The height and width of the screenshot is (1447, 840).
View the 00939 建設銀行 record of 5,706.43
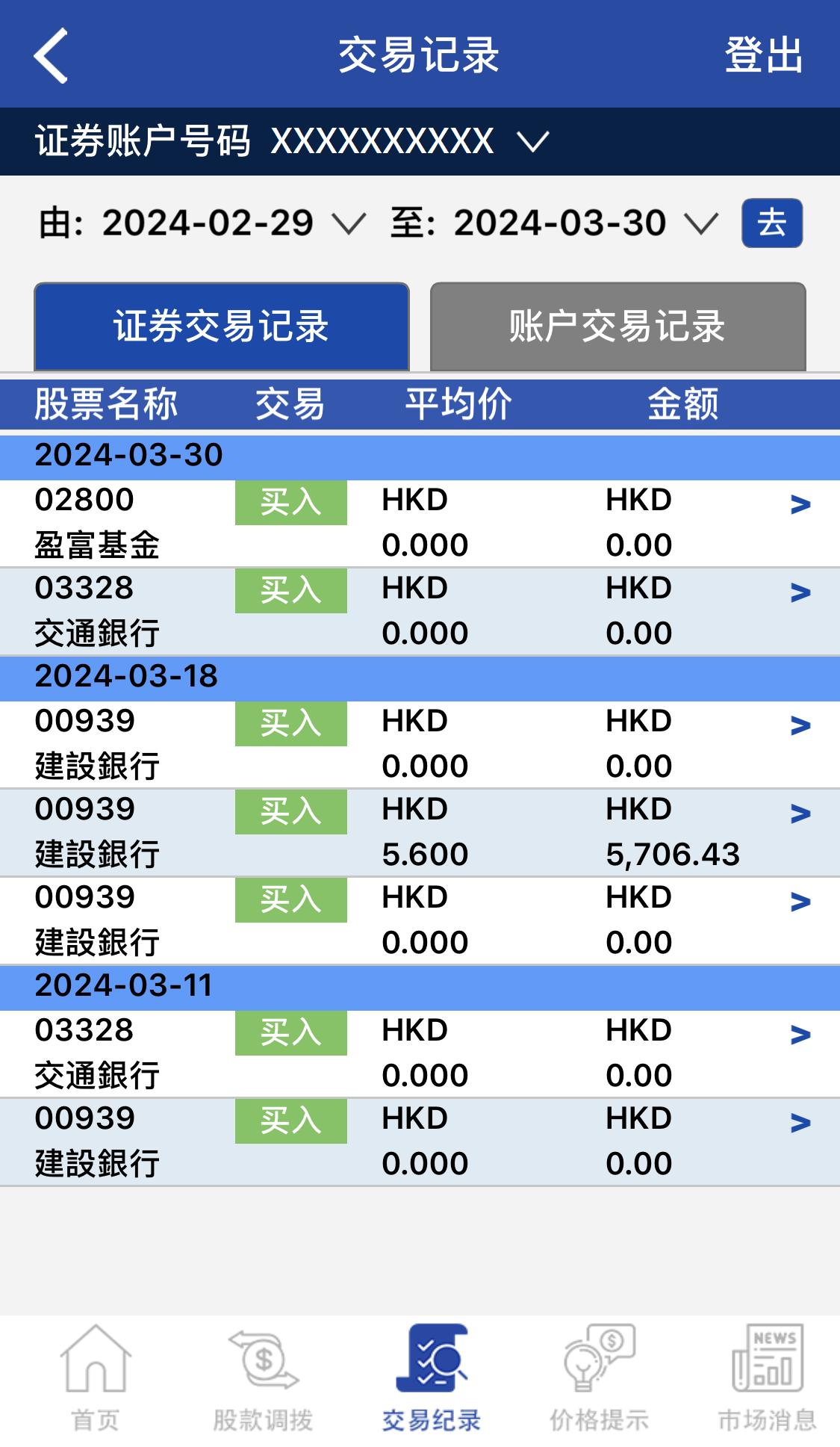800,814
